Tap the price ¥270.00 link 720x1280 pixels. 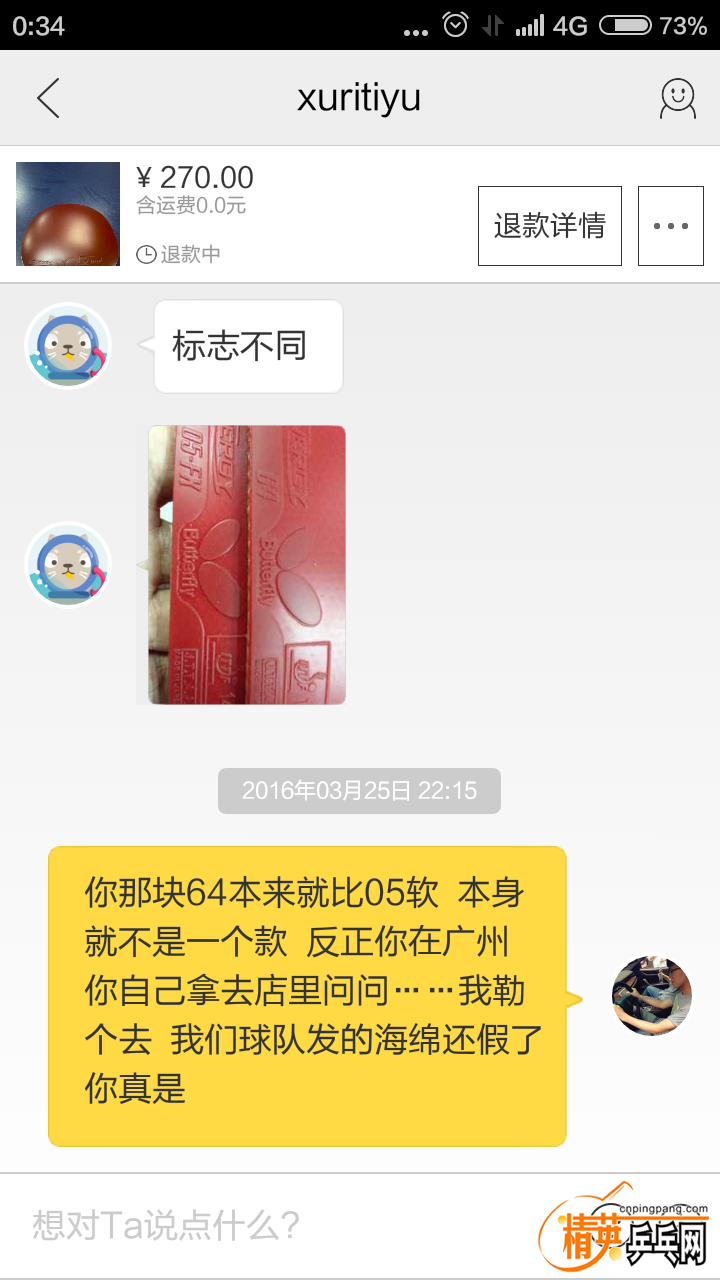196,177
